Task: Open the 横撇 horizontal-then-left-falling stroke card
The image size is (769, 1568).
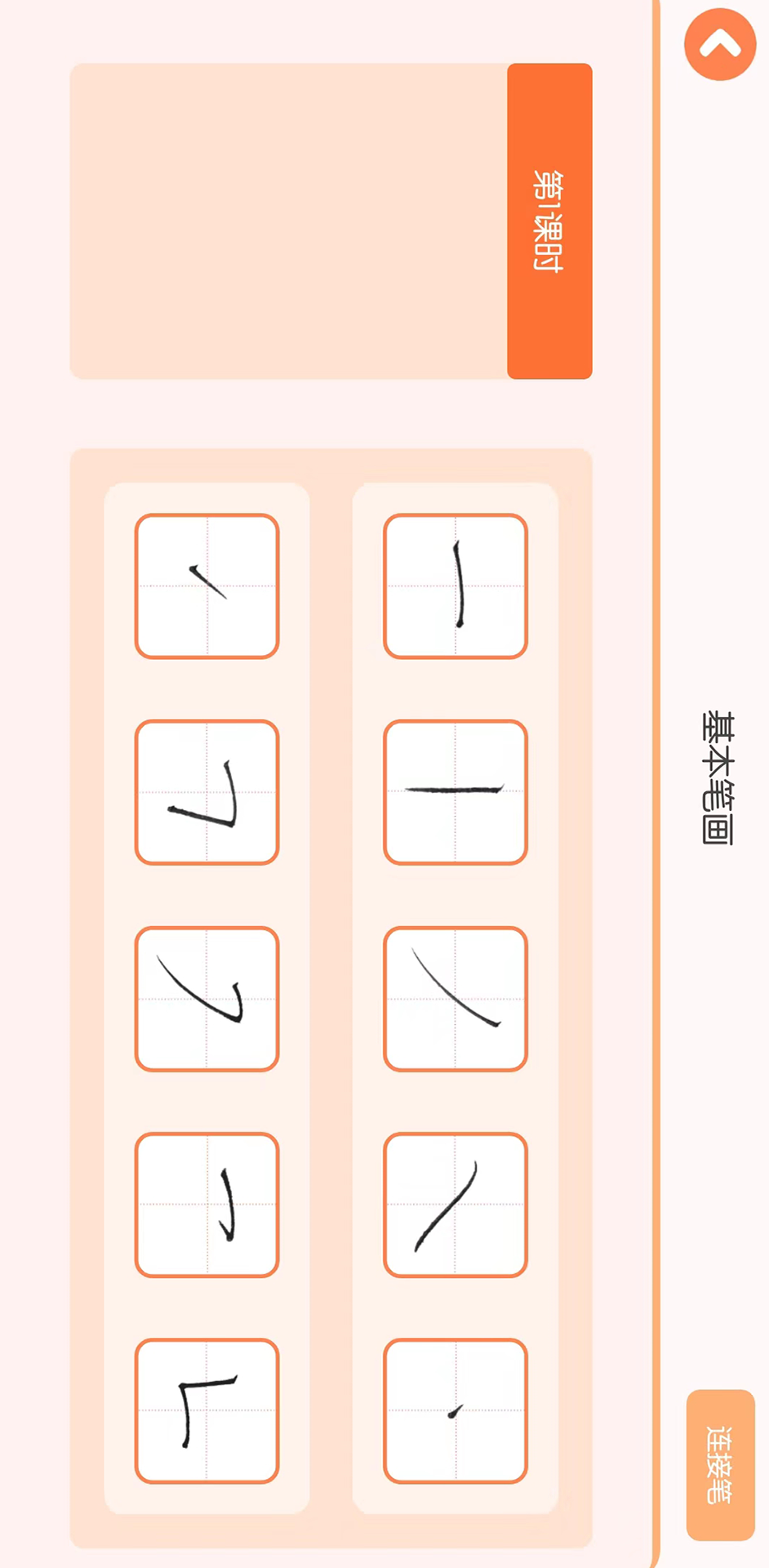Action: pos(207,999)
